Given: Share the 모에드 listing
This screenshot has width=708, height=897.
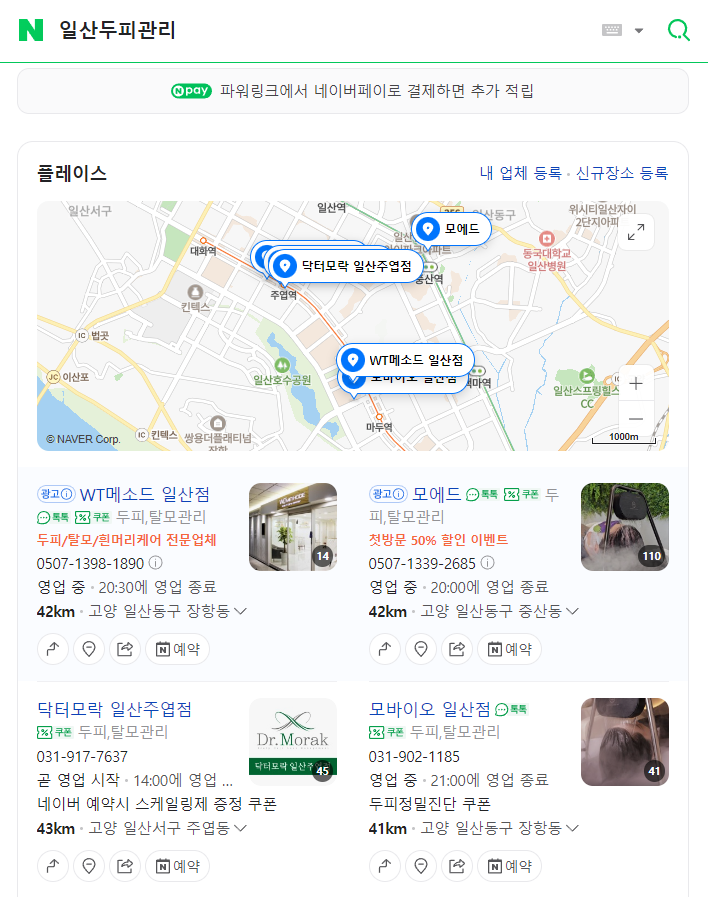Looking at the screenshot, I should pos(457,649).
